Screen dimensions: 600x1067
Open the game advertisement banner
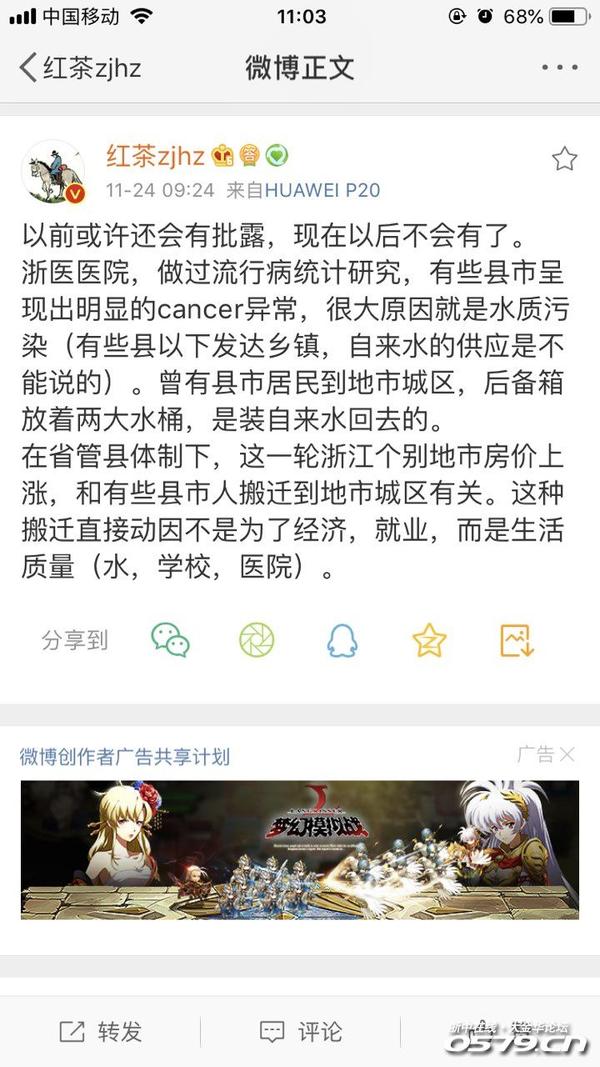coord(300,849)
